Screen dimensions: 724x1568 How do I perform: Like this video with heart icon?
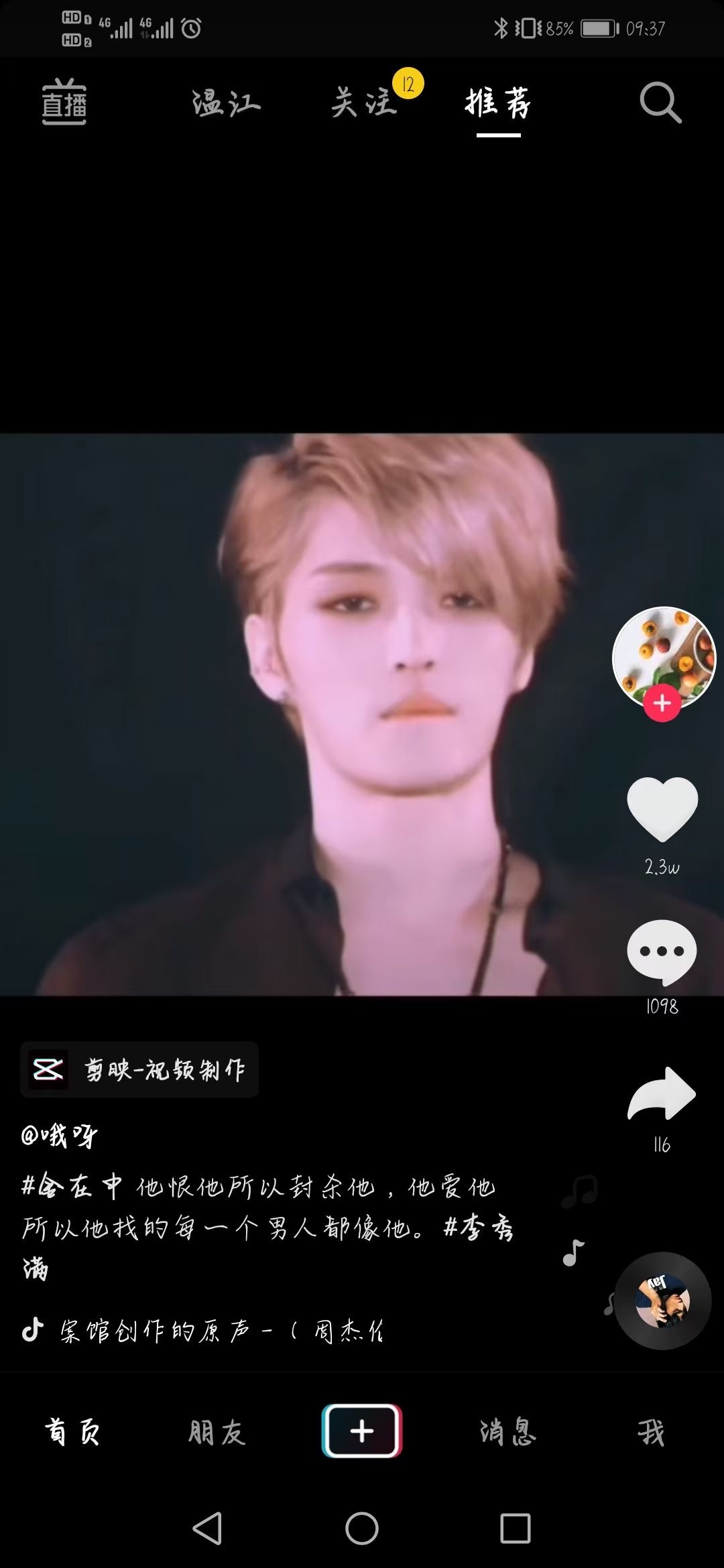point(662,809)
